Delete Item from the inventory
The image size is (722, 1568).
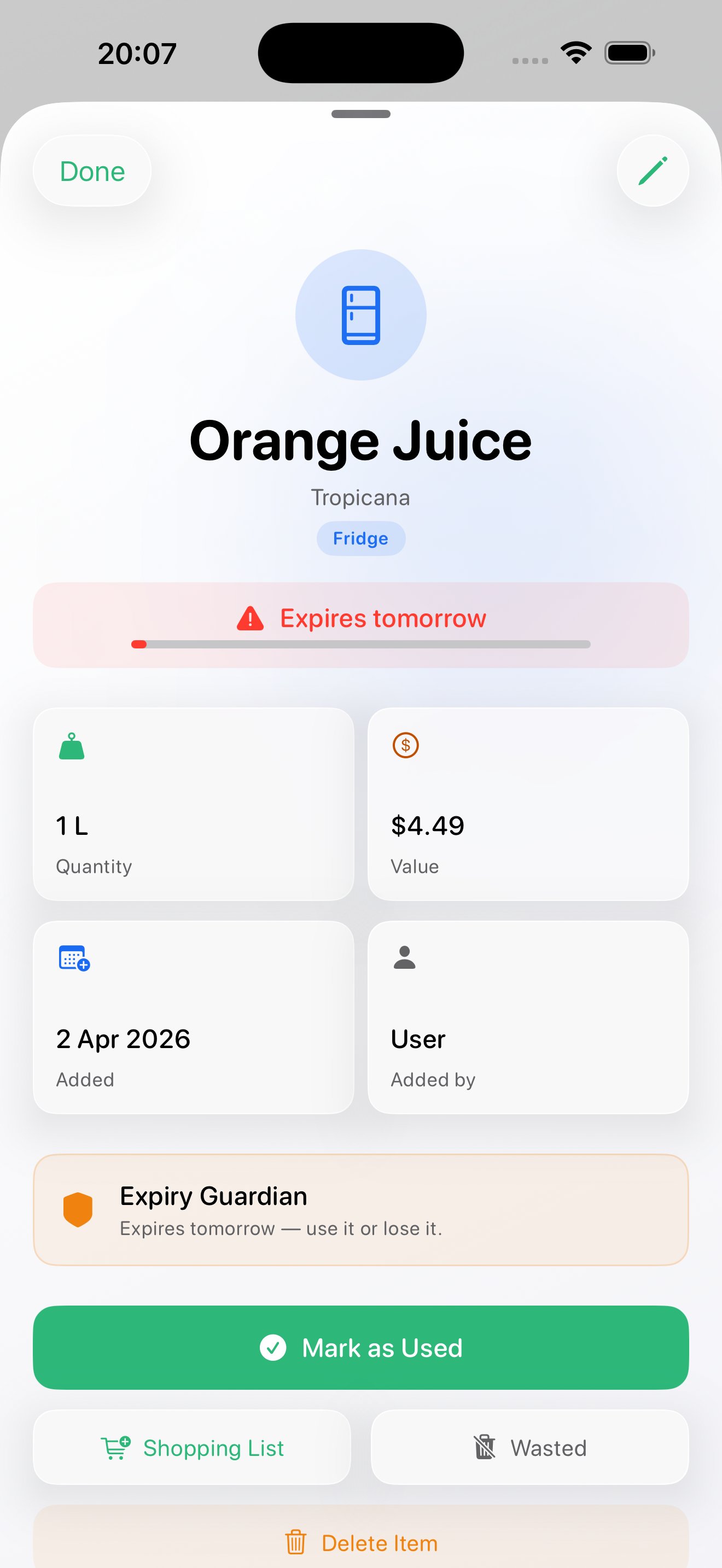coord(360,1542)
